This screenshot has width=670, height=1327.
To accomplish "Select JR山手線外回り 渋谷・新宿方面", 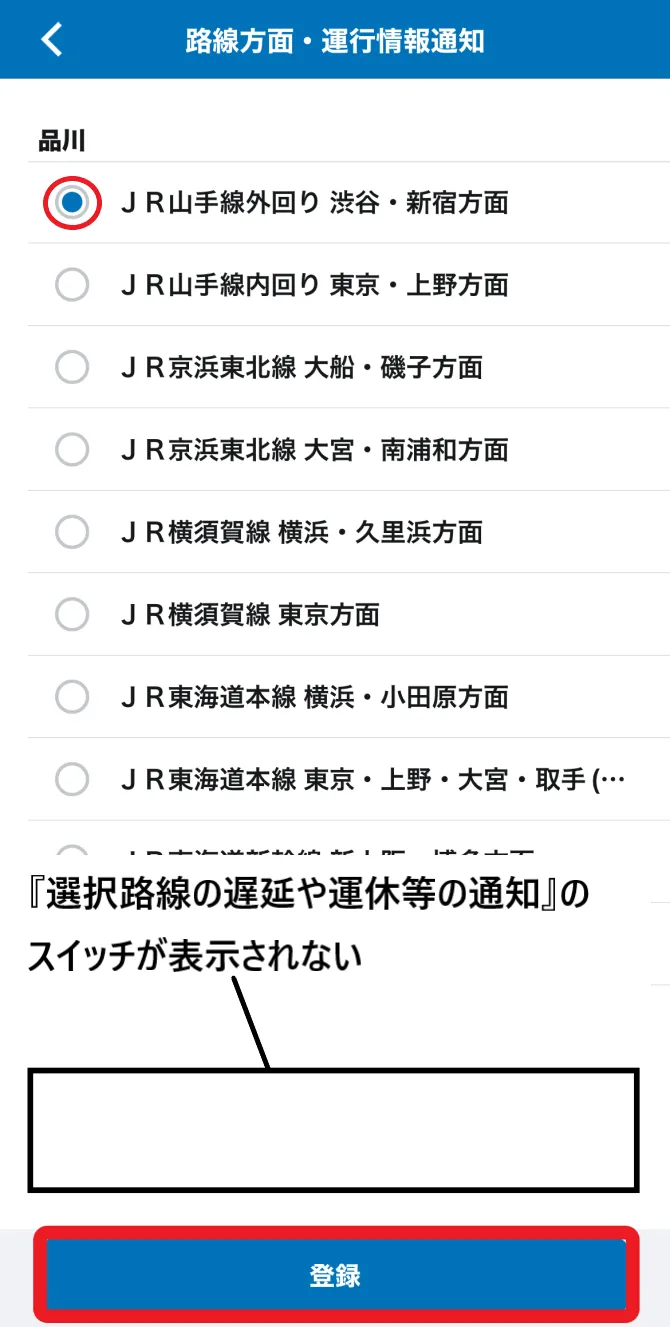I will [348, 203].
